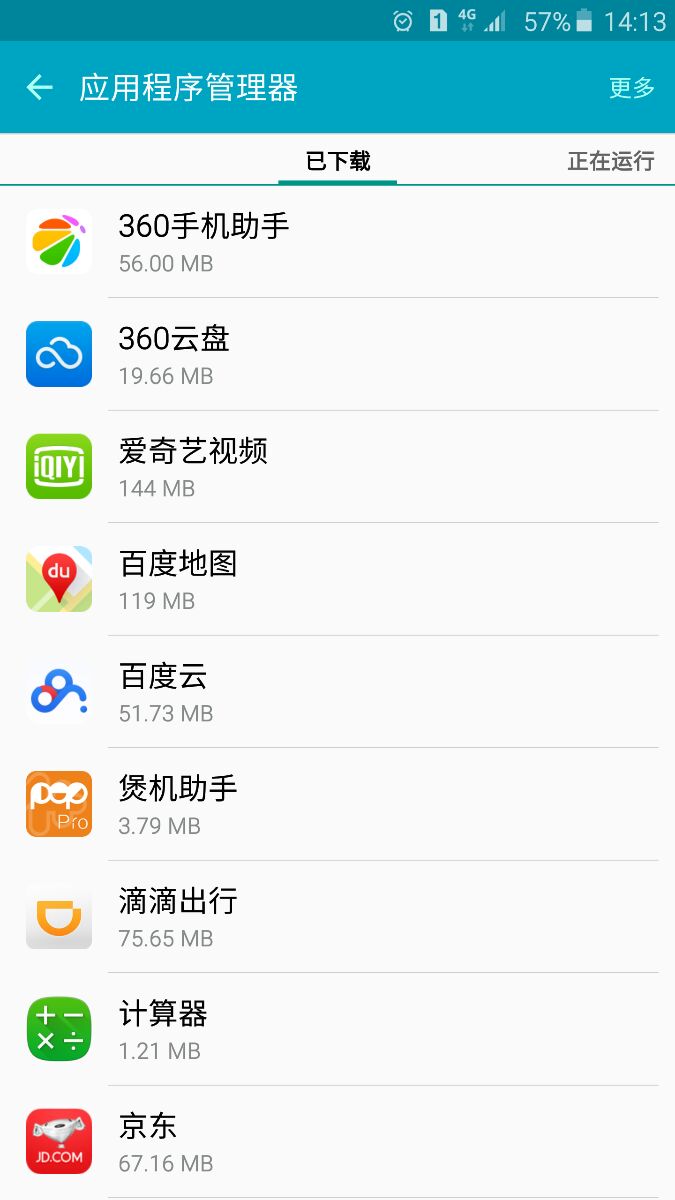675x1200 pixels.
Task: Open 360云盘 app info
Action: [x=337, y=354]
